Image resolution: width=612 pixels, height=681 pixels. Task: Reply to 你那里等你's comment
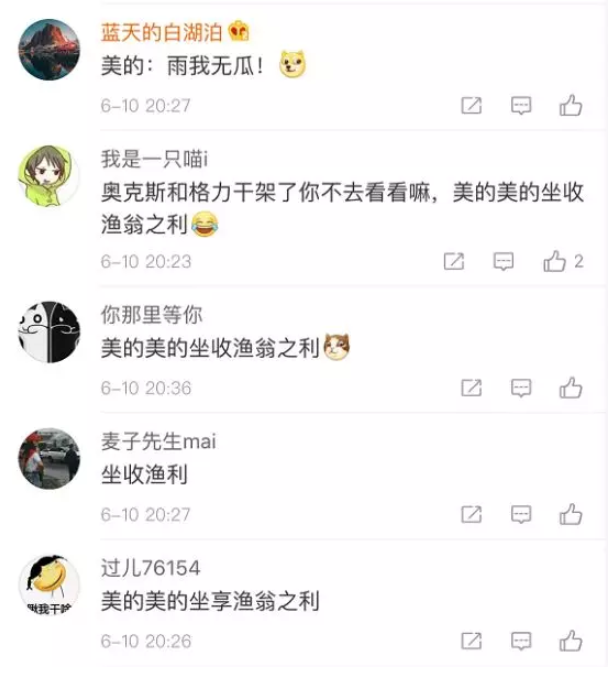521,387
